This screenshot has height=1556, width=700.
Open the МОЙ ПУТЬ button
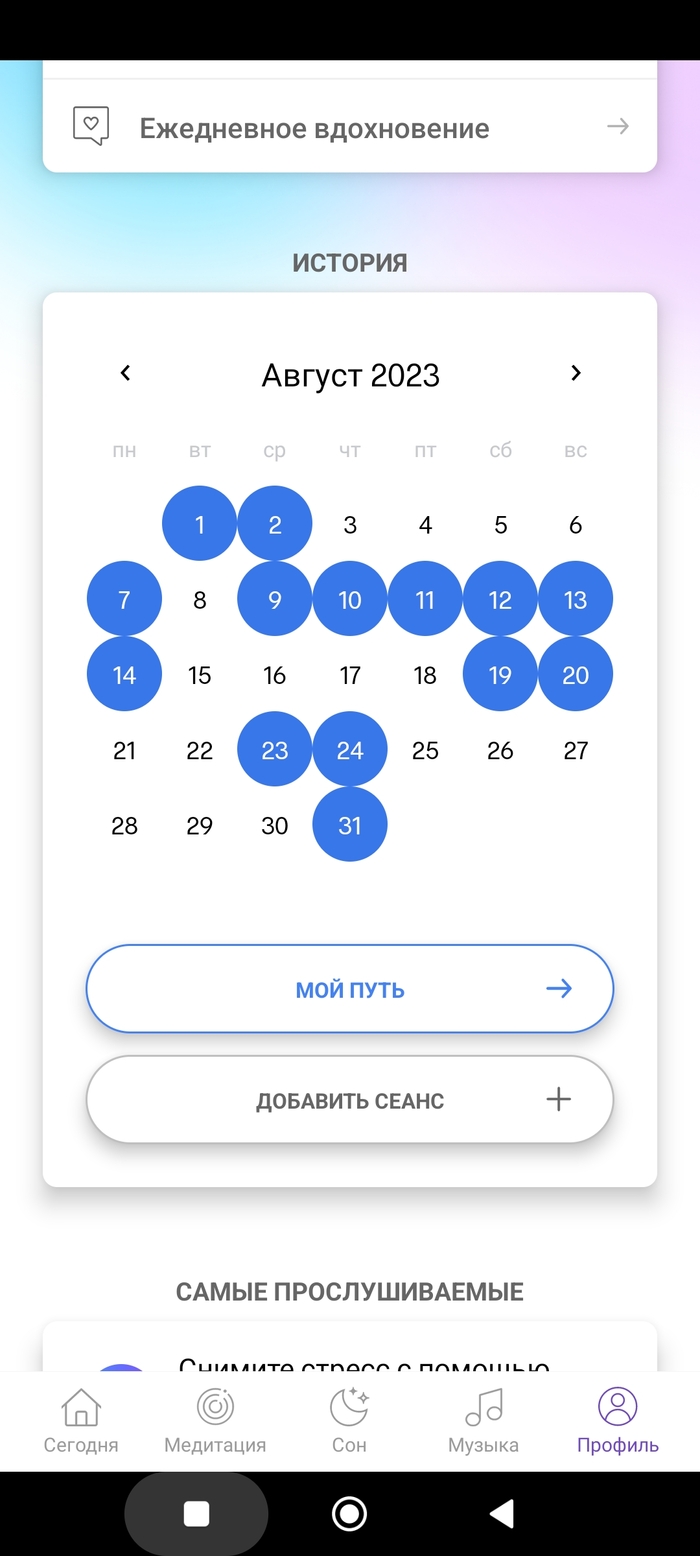click(350, 989)
